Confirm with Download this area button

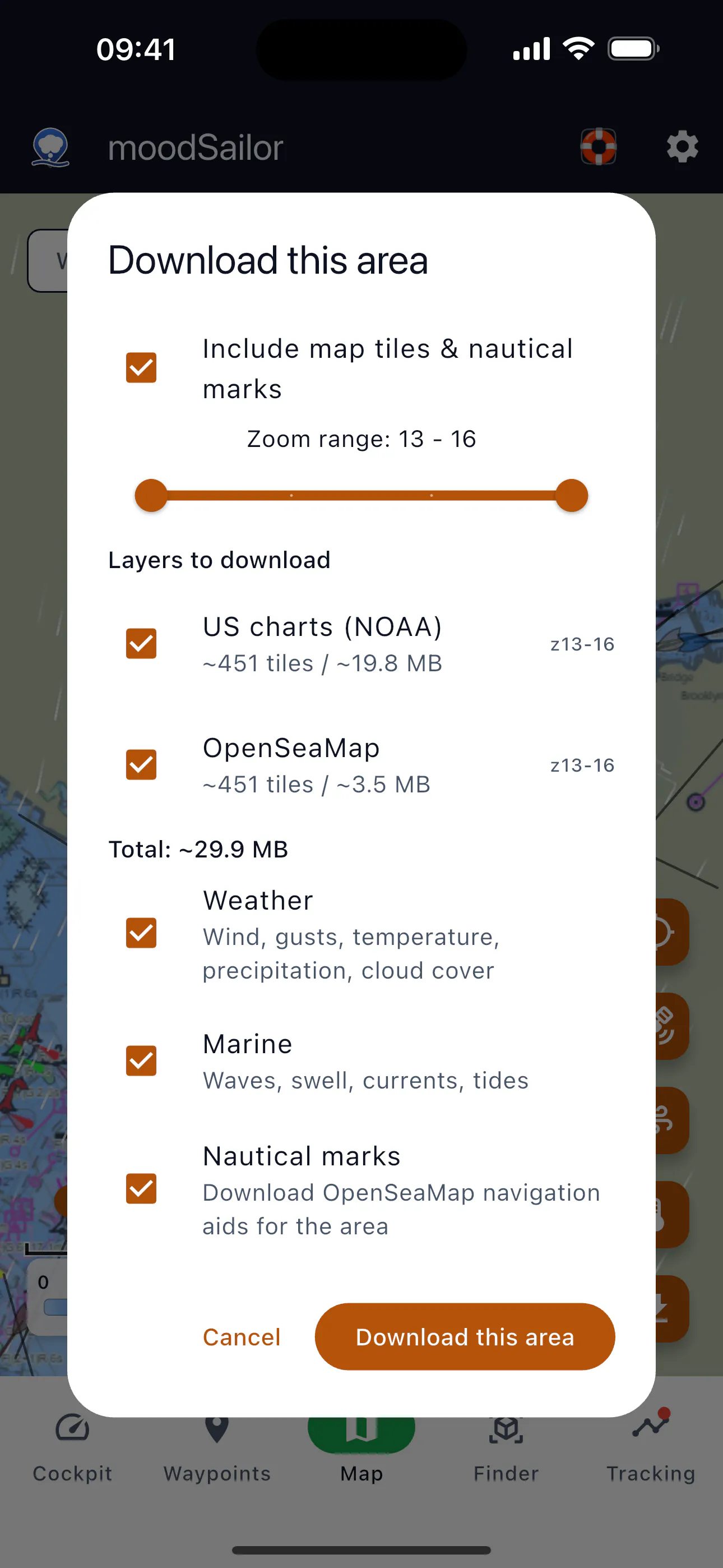point(465,1337)
